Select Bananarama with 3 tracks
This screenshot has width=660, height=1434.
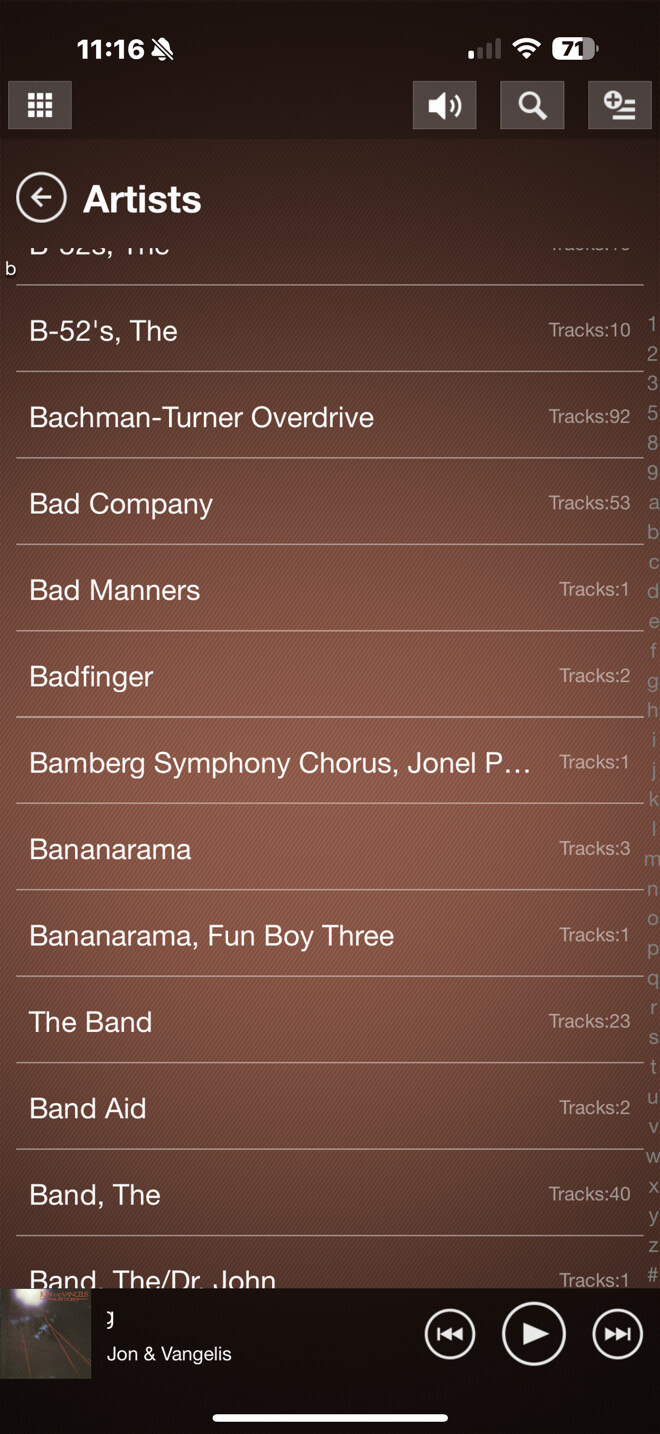pos(330,848)
